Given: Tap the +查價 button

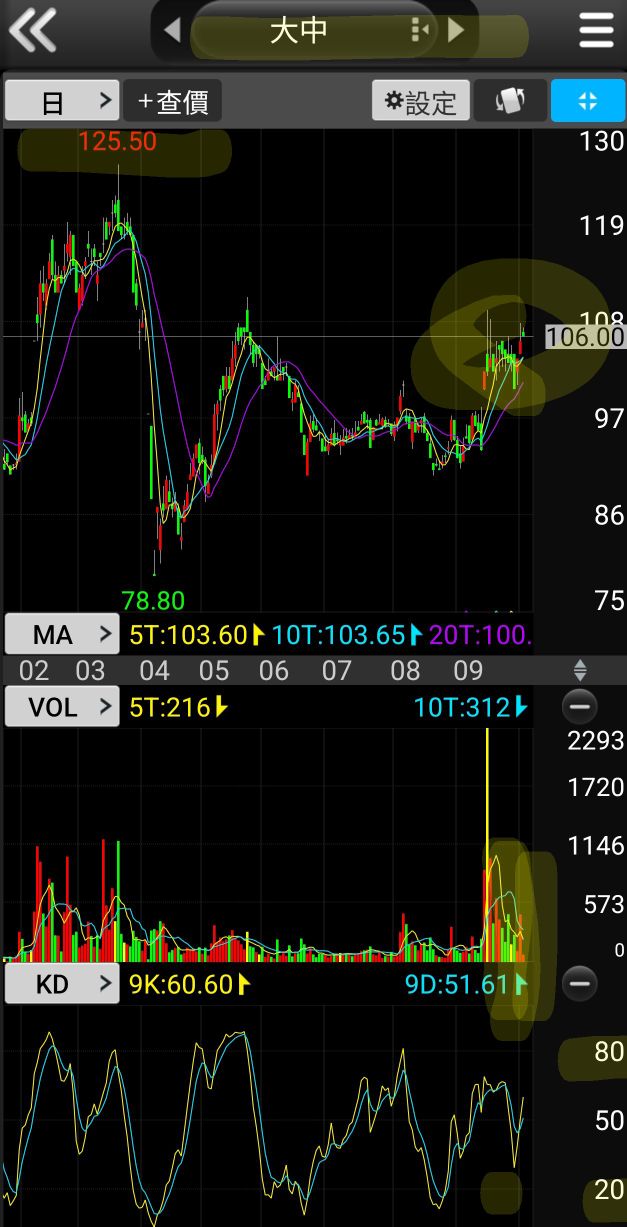Looking at the screenshot, I should click(x=173, y=101).
